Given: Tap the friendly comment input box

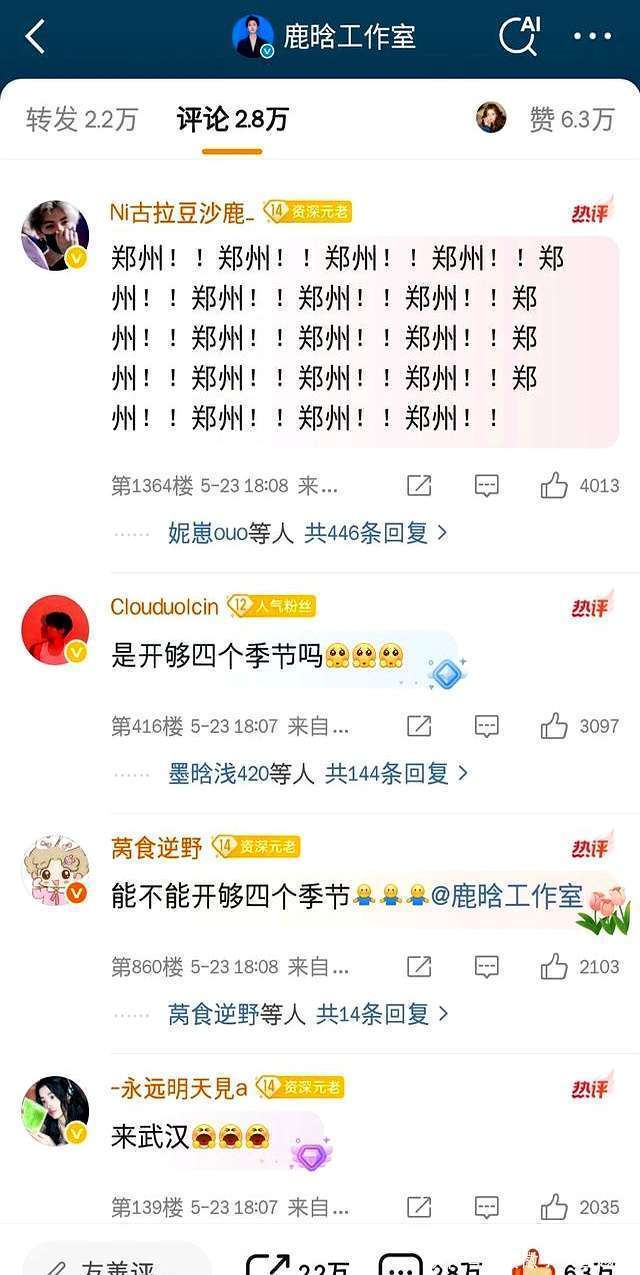Looking at the screenshot, I should [115, 1262].
